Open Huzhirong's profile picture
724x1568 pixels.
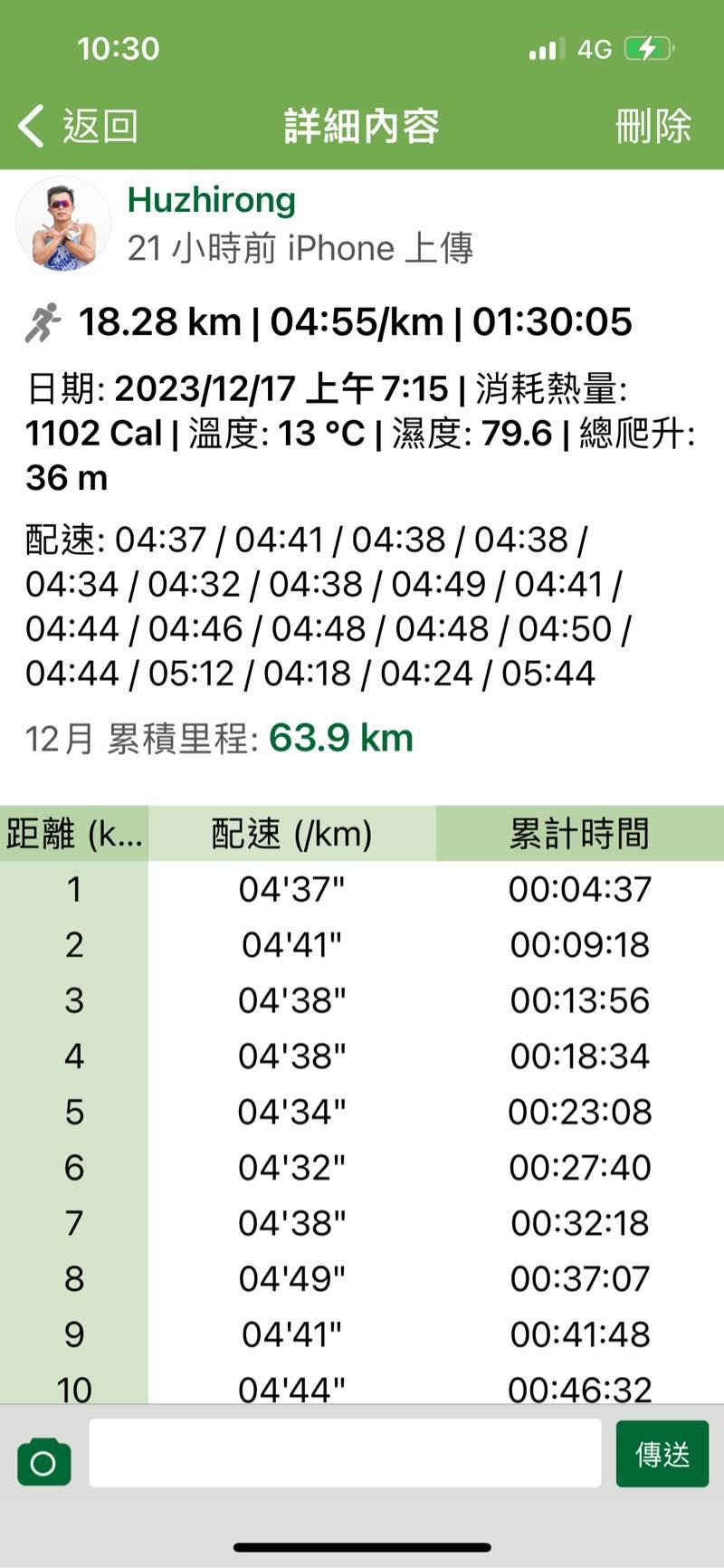click(62, 225)
